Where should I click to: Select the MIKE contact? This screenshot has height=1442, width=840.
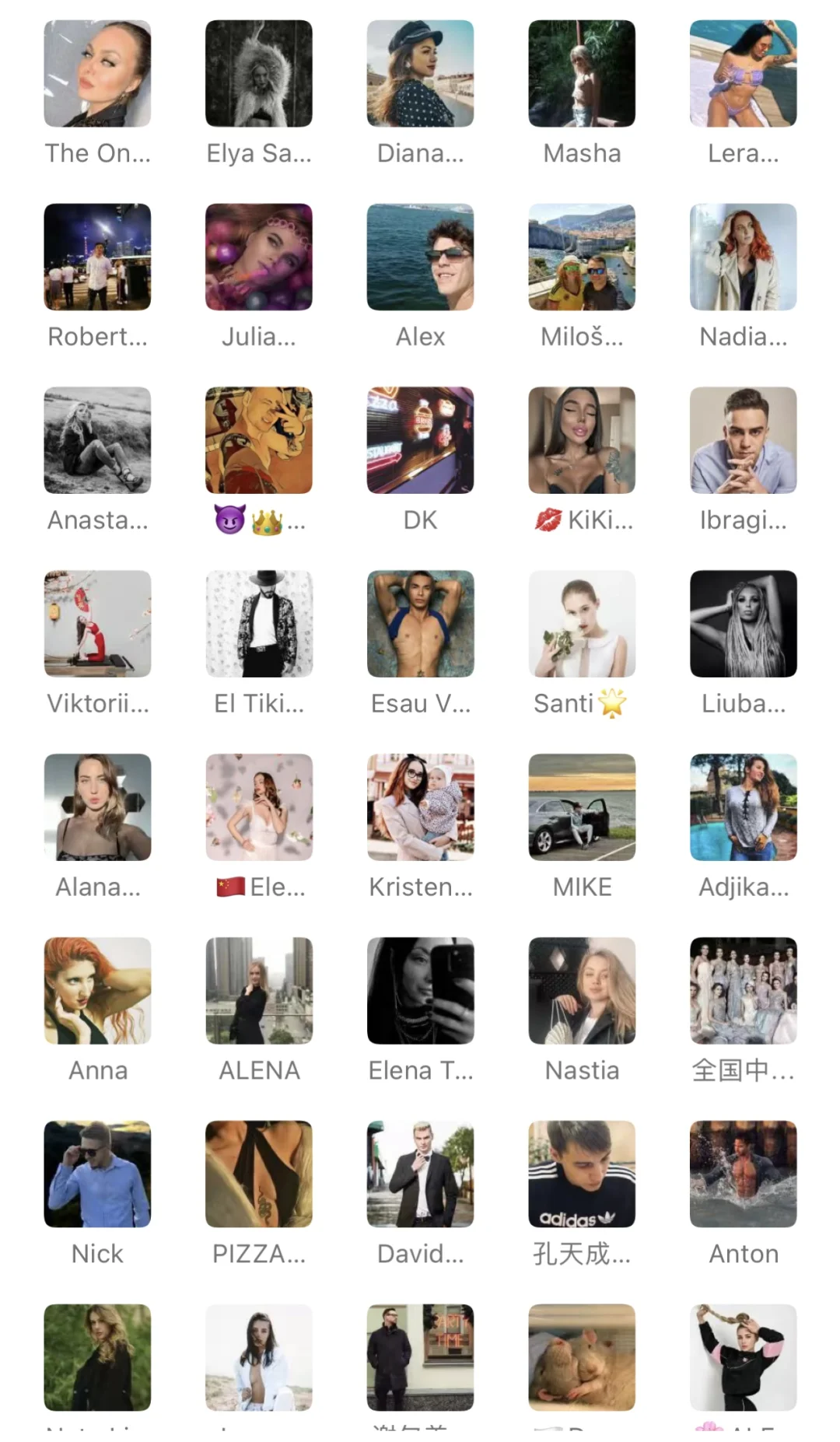tap(582, 807)
